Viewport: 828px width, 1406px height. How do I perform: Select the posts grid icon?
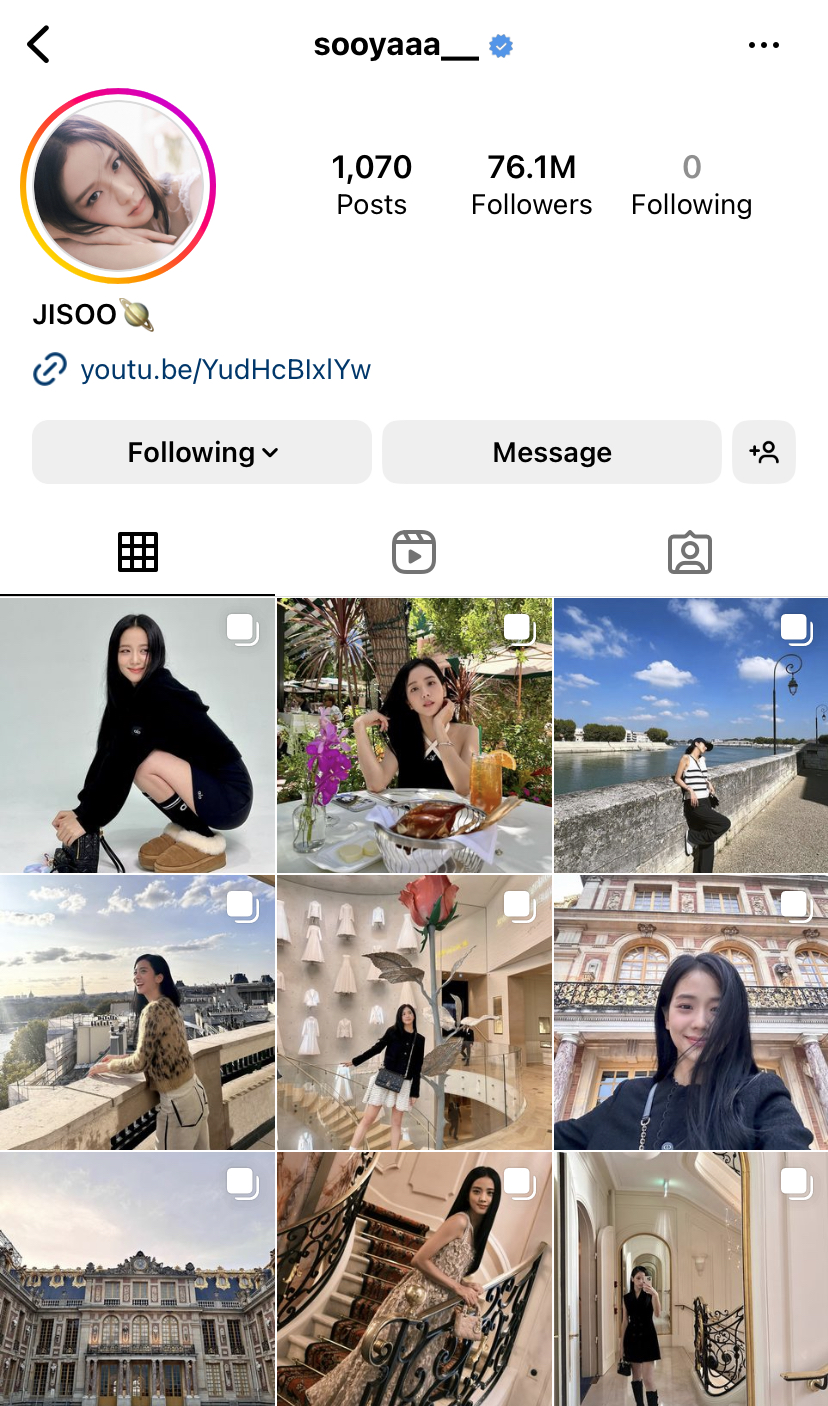pyautogui.click(x=137, y=551)
